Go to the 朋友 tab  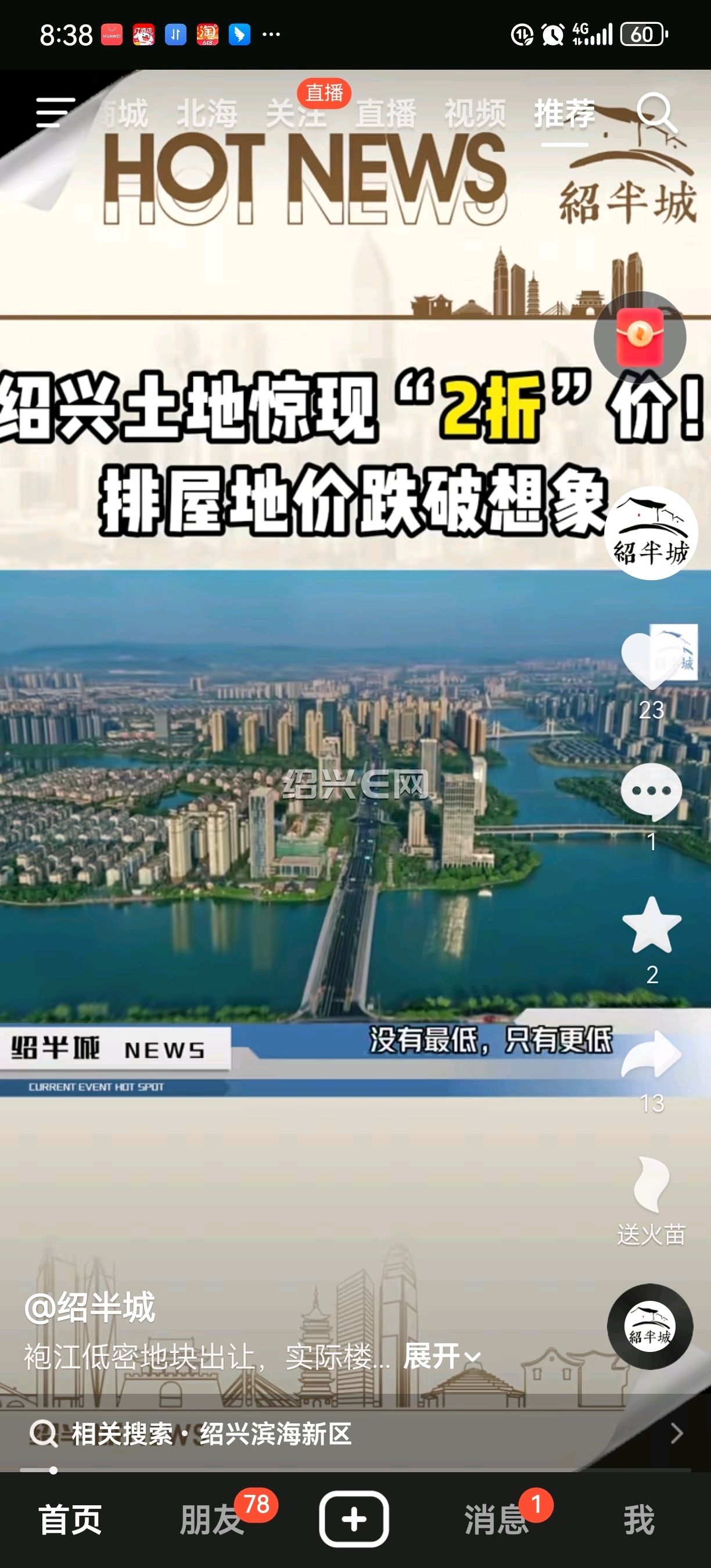[x=212, y=1519]
